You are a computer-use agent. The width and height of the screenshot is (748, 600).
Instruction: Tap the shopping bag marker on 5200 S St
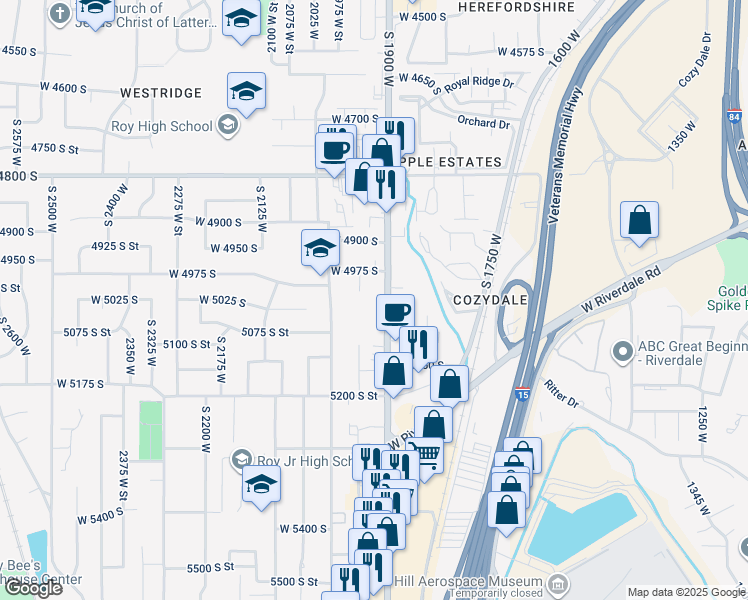point(394,371)
